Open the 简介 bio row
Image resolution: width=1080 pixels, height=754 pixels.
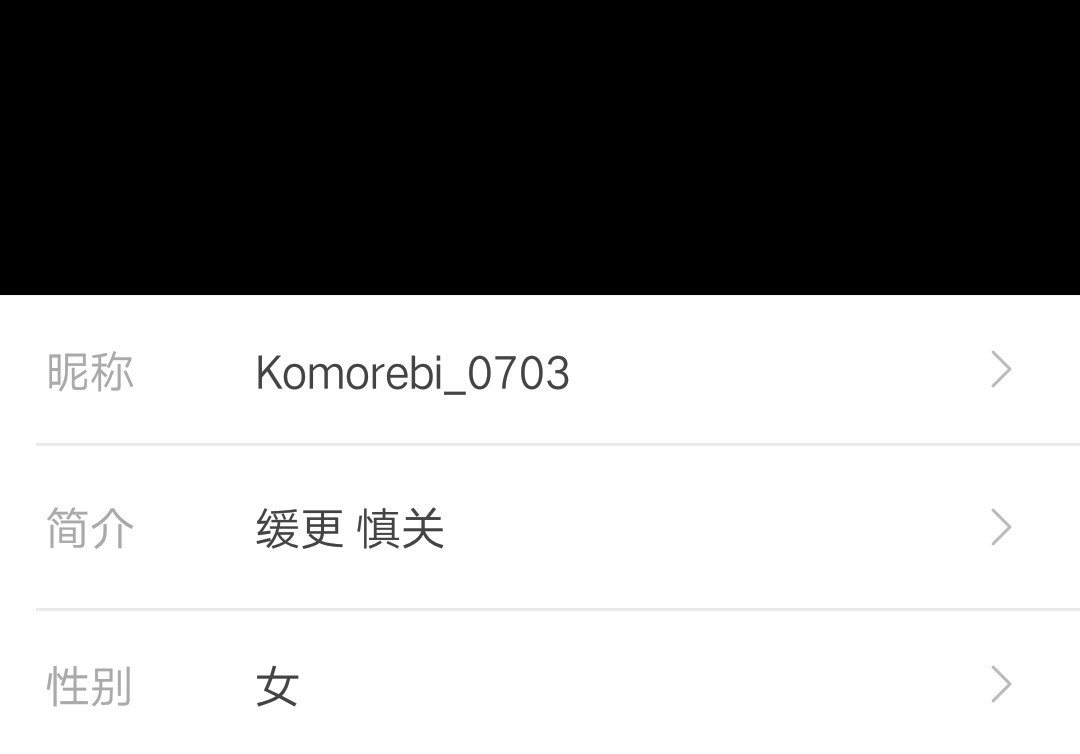coord(540,528)
